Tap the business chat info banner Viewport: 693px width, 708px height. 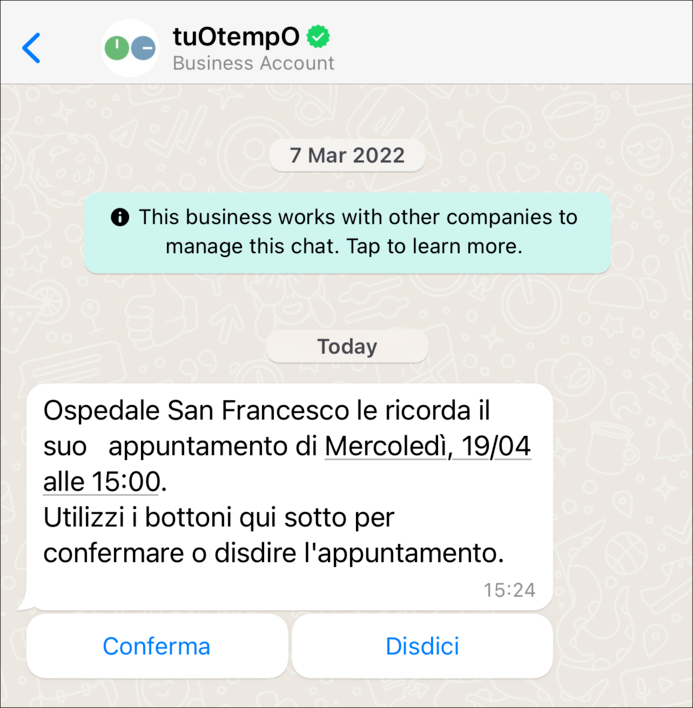coord(347,232)
